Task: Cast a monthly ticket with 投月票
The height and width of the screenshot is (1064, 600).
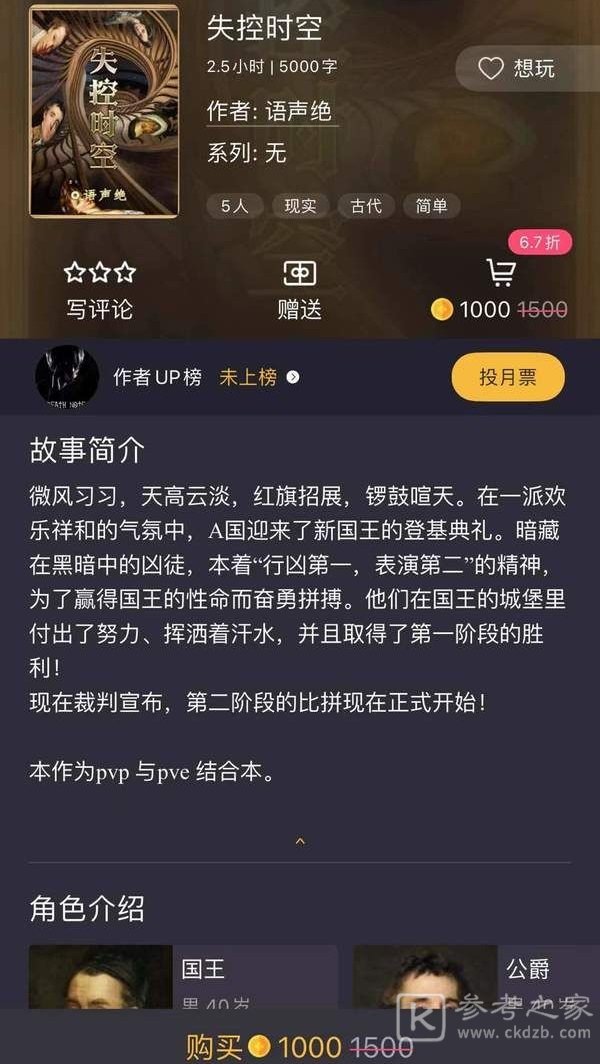Action: tap(508, 377)
